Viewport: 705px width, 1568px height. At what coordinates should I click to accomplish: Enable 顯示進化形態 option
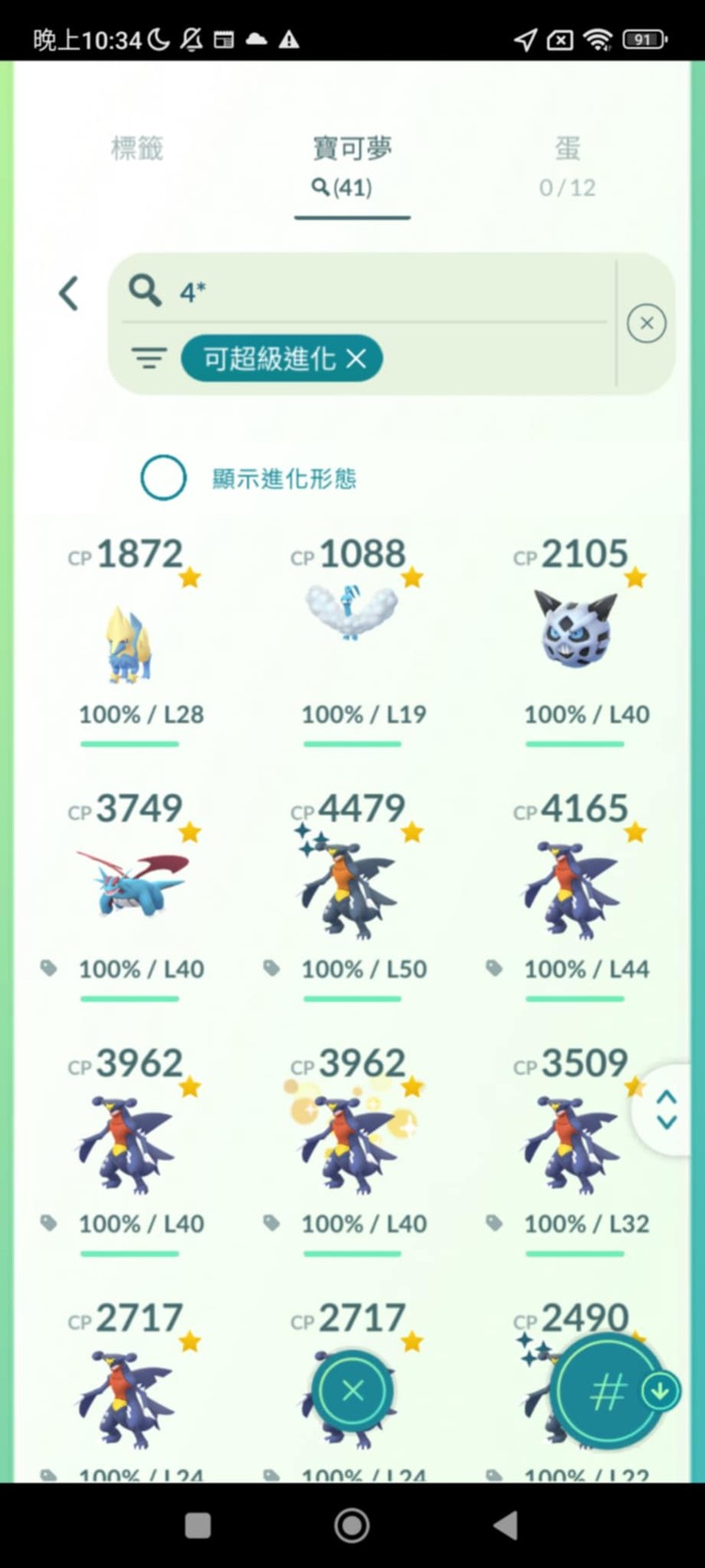tap(164, 478)
